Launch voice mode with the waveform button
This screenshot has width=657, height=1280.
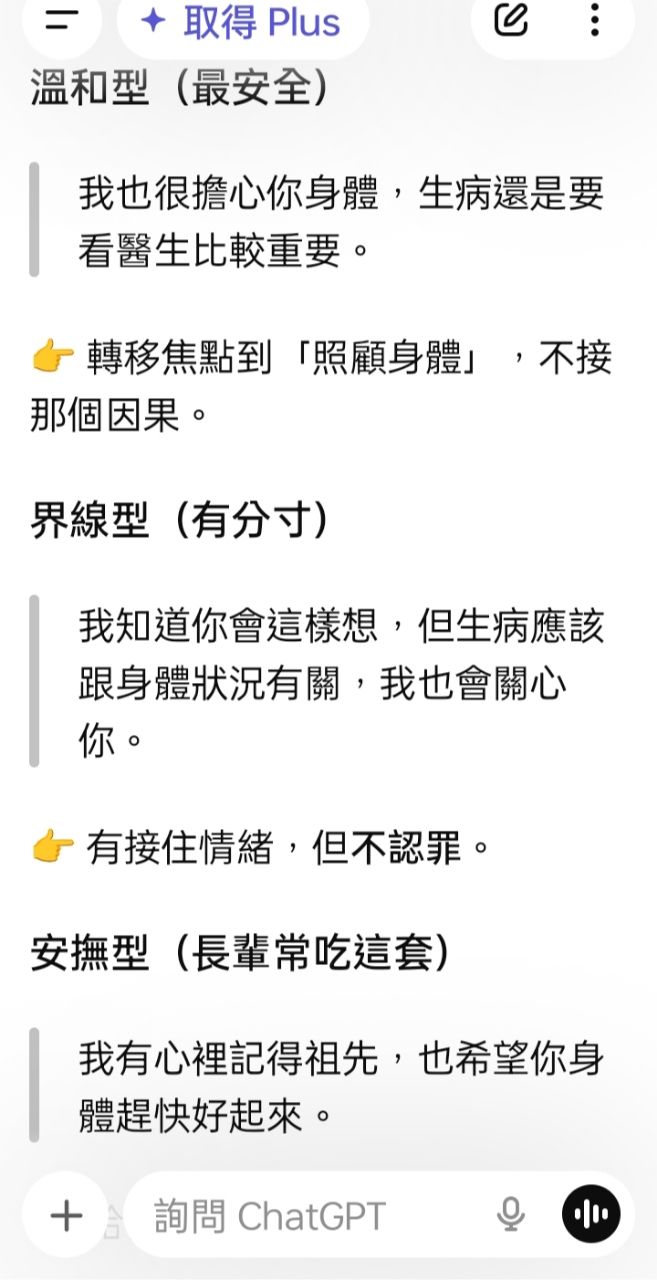(591, 1215)
